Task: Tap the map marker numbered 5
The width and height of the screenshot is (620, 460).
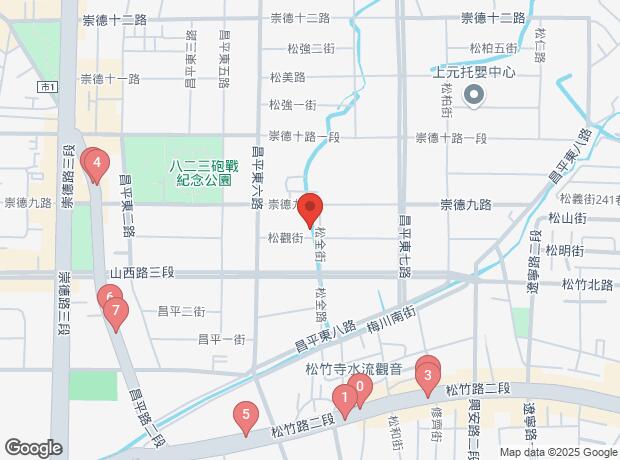Action: point(245,414)
